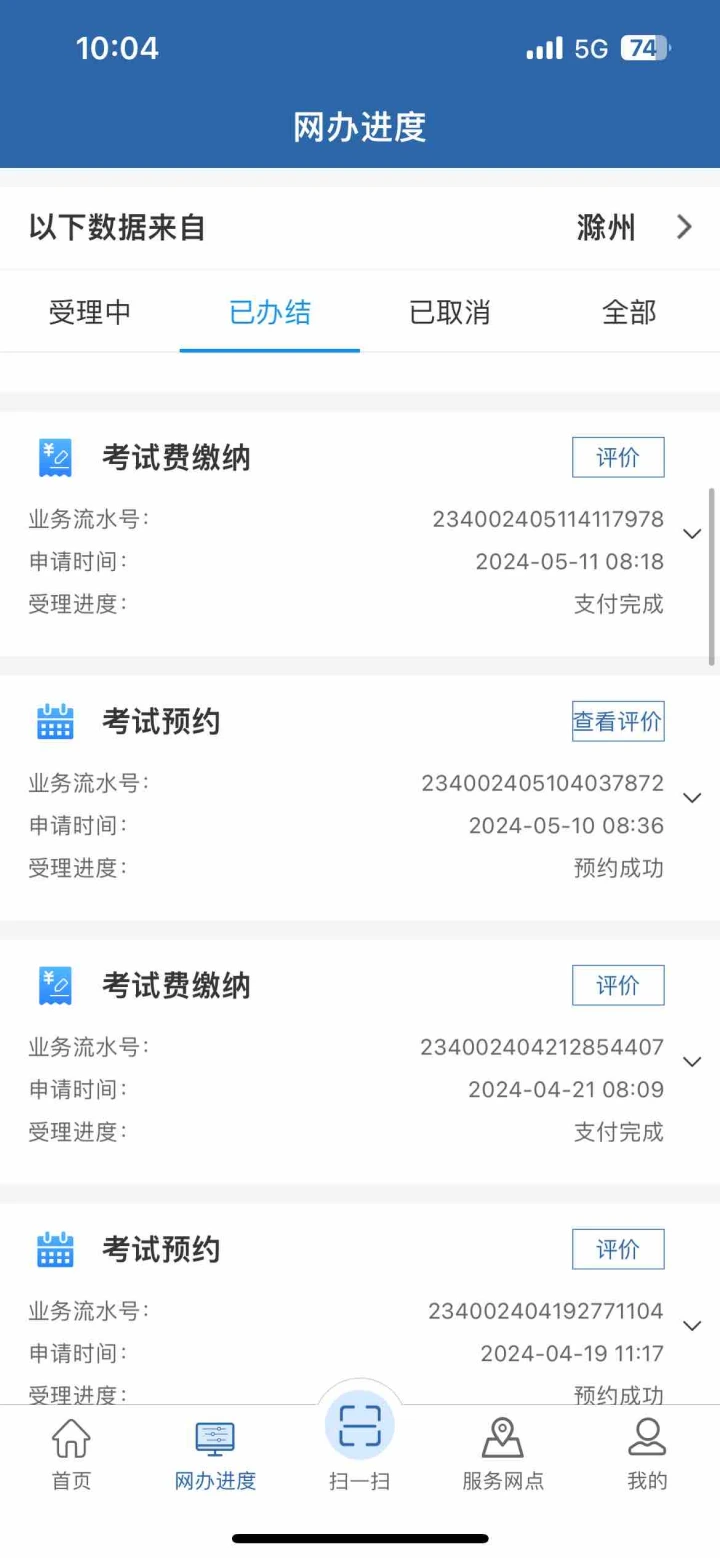This screenshot has height=1558, width=720.
Task: Tap 评价 for 考试费缴纳 dated 2024-05-11
Action: point(618,458)
